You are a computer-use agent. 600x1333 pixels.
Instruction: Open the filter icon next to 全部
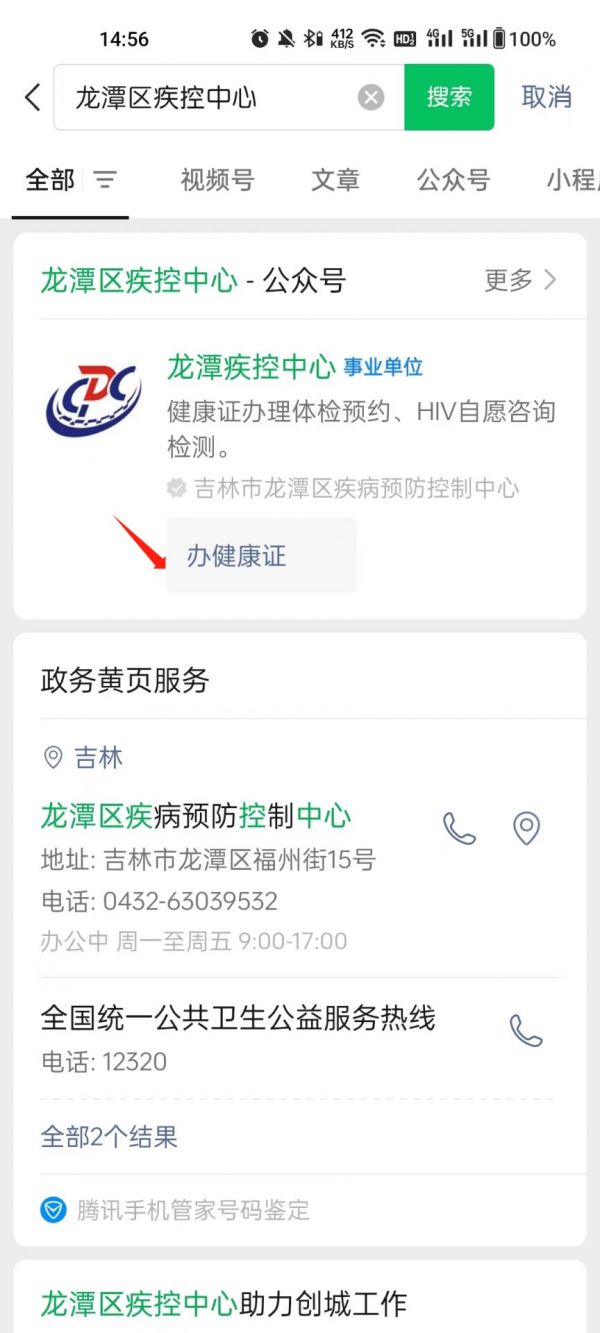(x=105, y=180)
